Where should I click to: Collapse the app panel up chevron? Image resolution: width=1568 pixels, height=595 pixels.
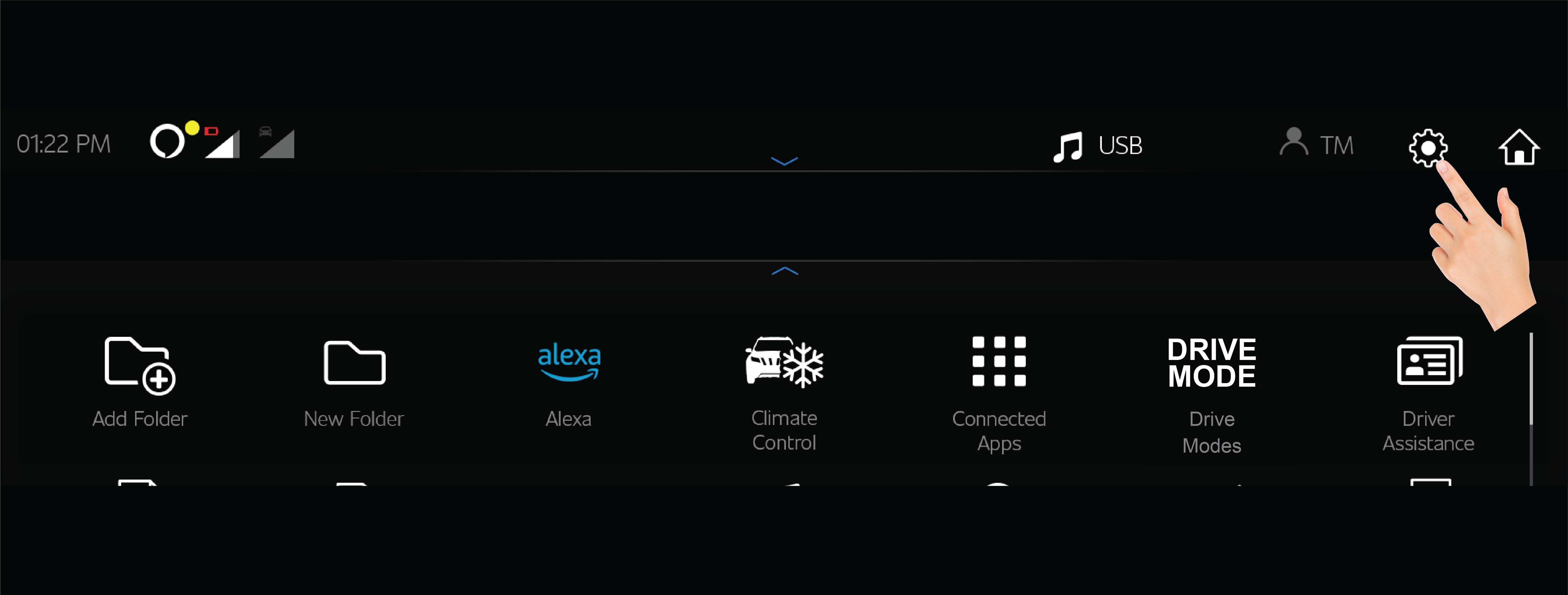tap(784, 271)
